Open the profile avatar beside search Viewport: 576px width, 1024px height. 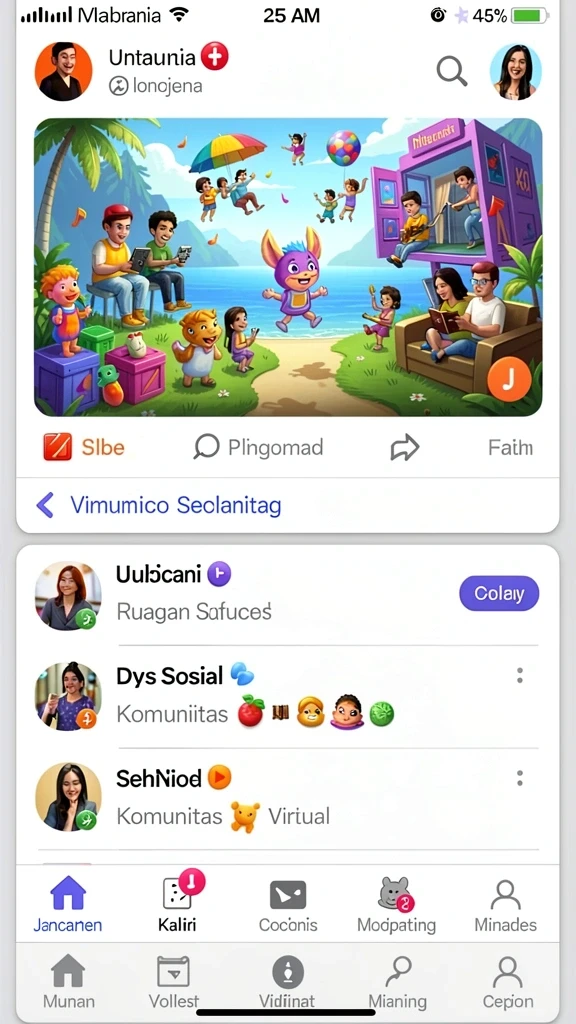(516, 72)
